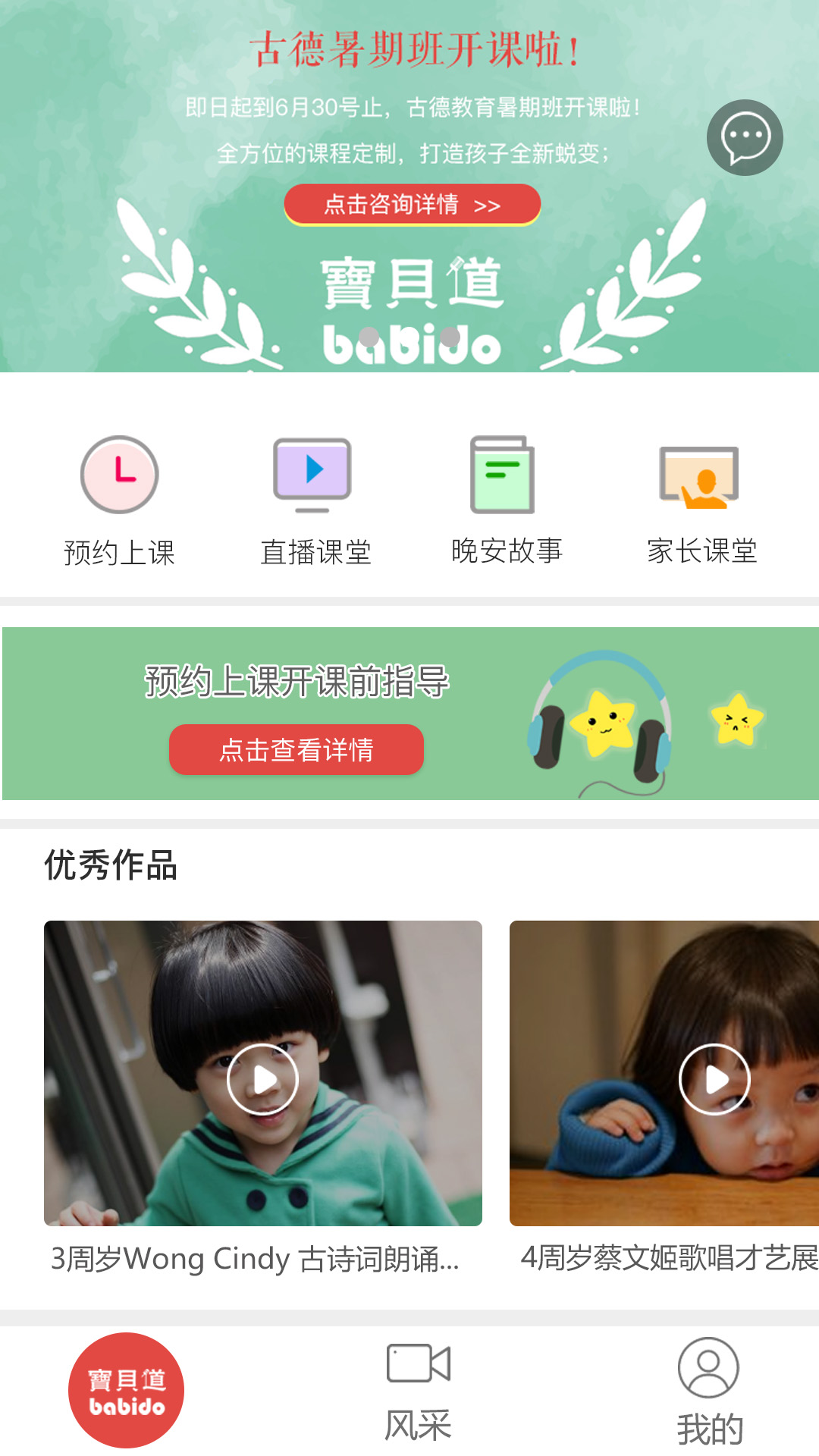Viewport: 819px width, 1456px height.
Task: Play the 3周岁Wong Cindy video
Action: coord(262,1079)
